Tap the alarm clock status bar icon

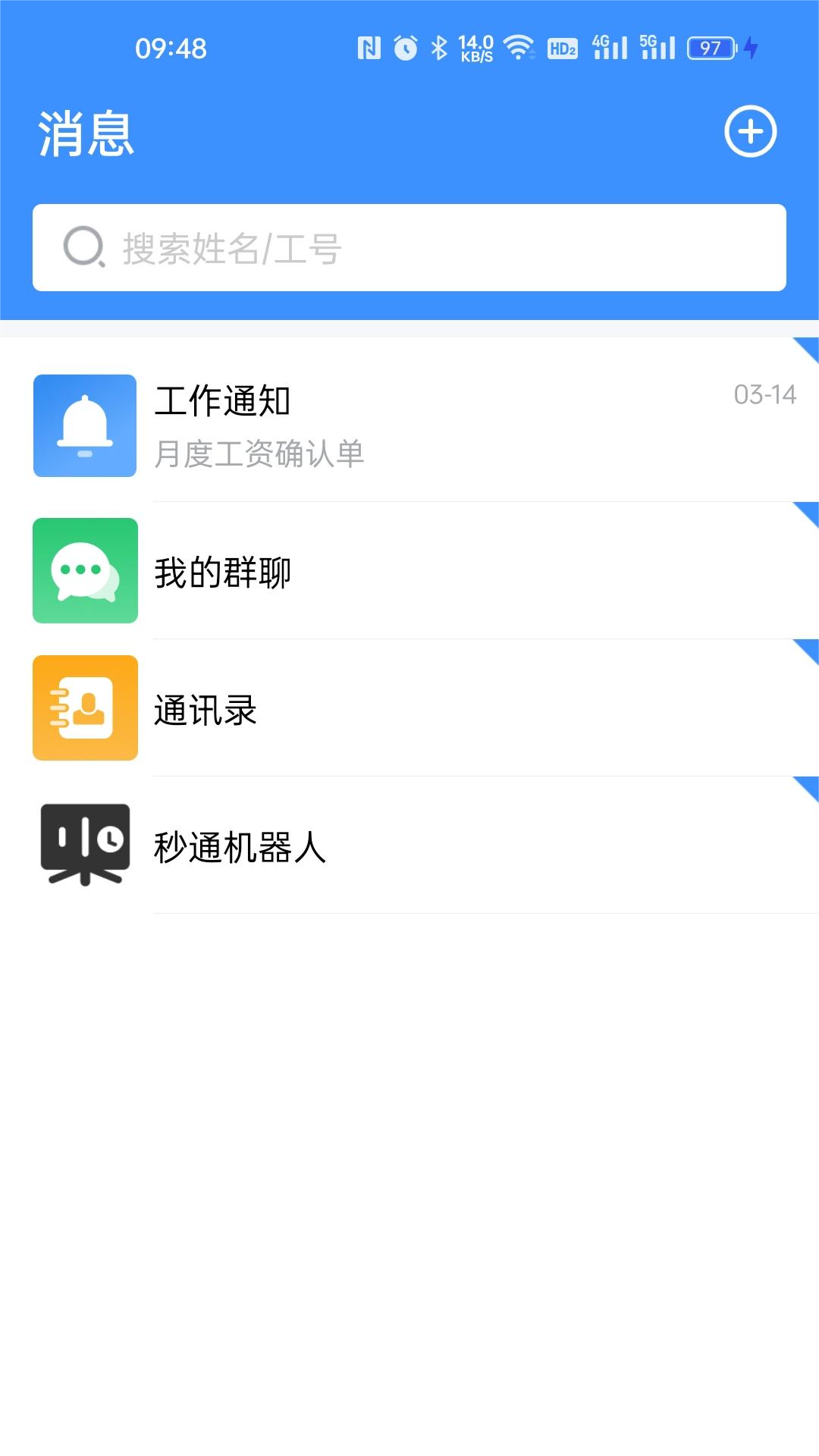(404, 47)
